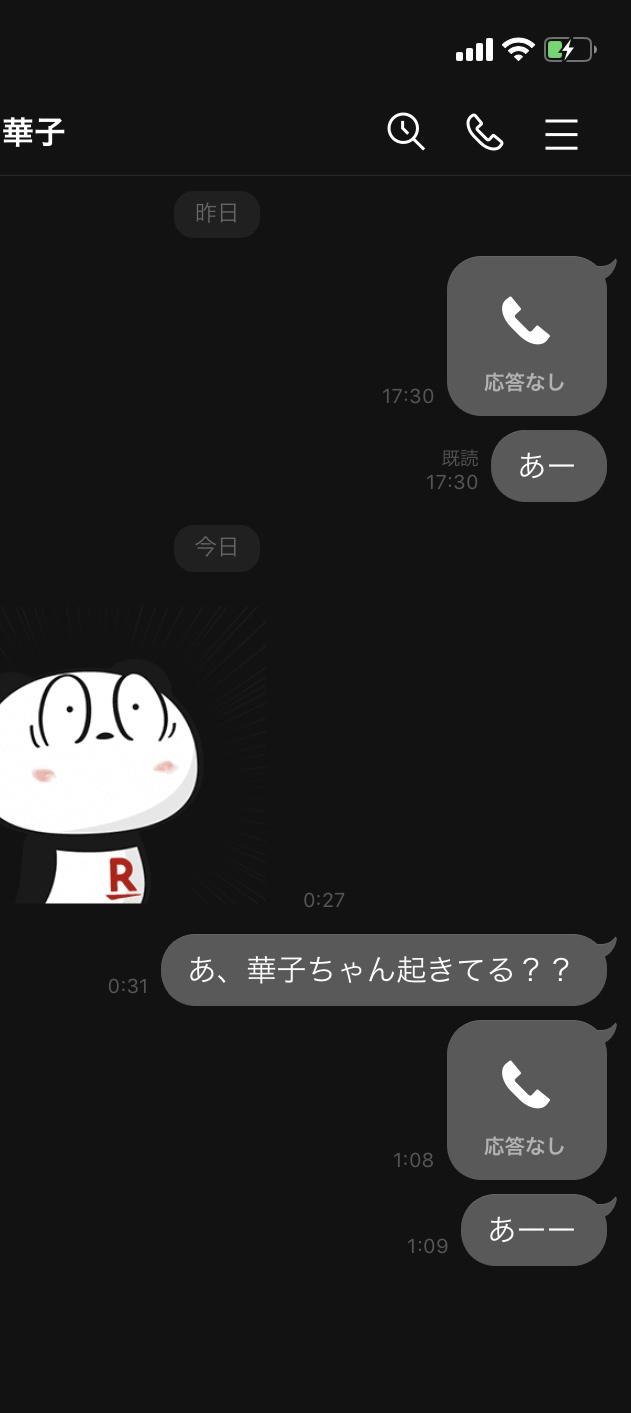This screenshot has width=631, height=1413.
Task: Call back from yesterday's 17:30 missed call
Action: pyautogui.click(x=526, y=336)
